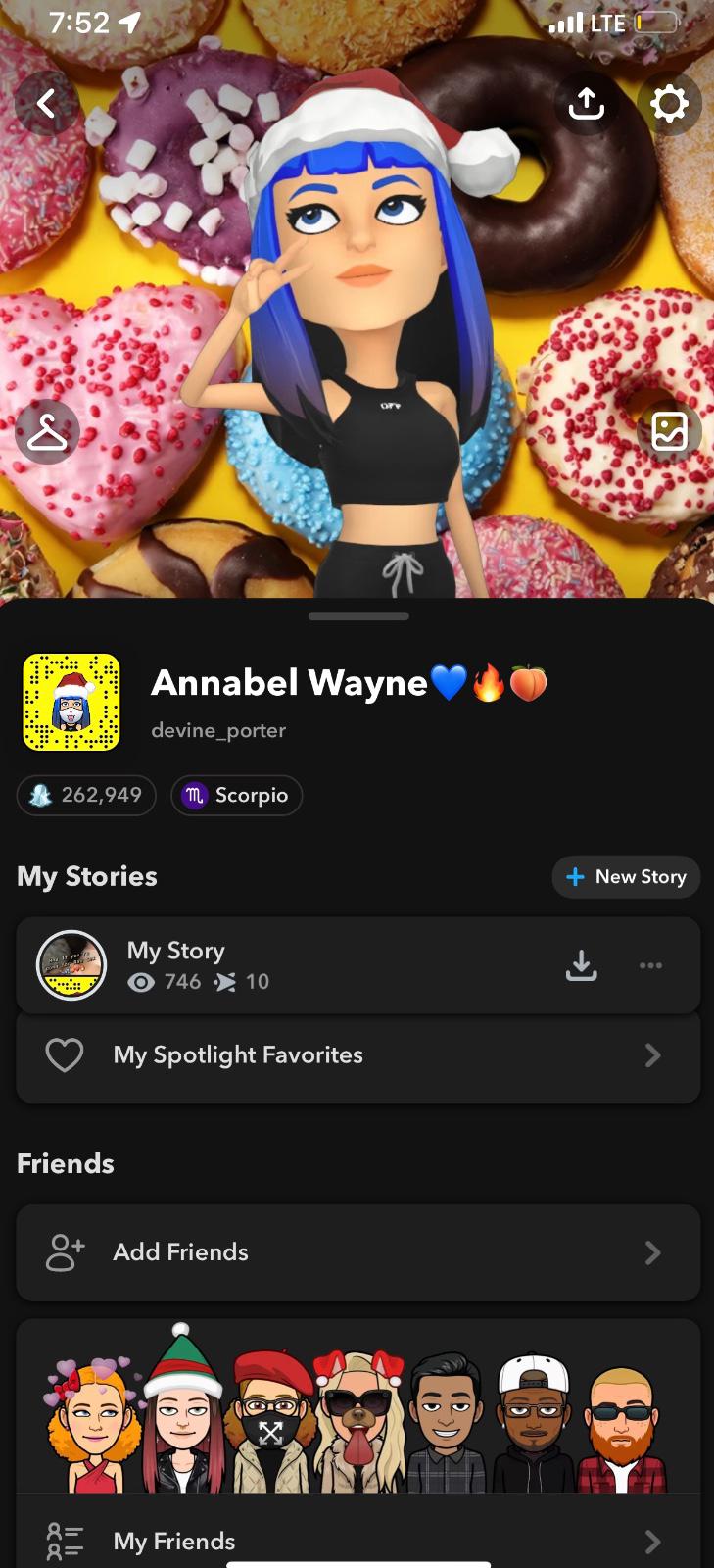714x1568 pixels.
Task: Change the profile background image
Action: [669, 431]
